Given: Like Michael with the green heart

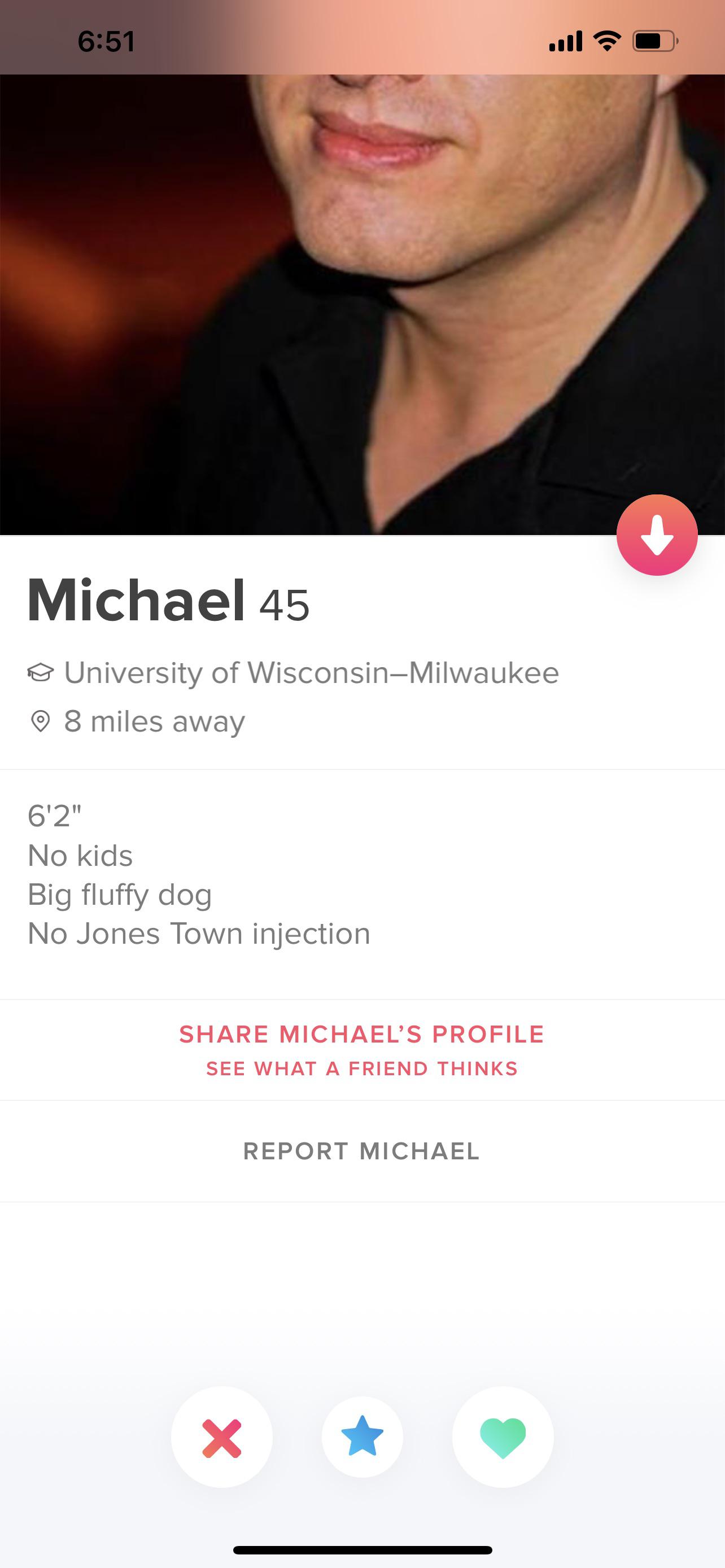Looking at the screenshot, I should [x=503, y=1437].
